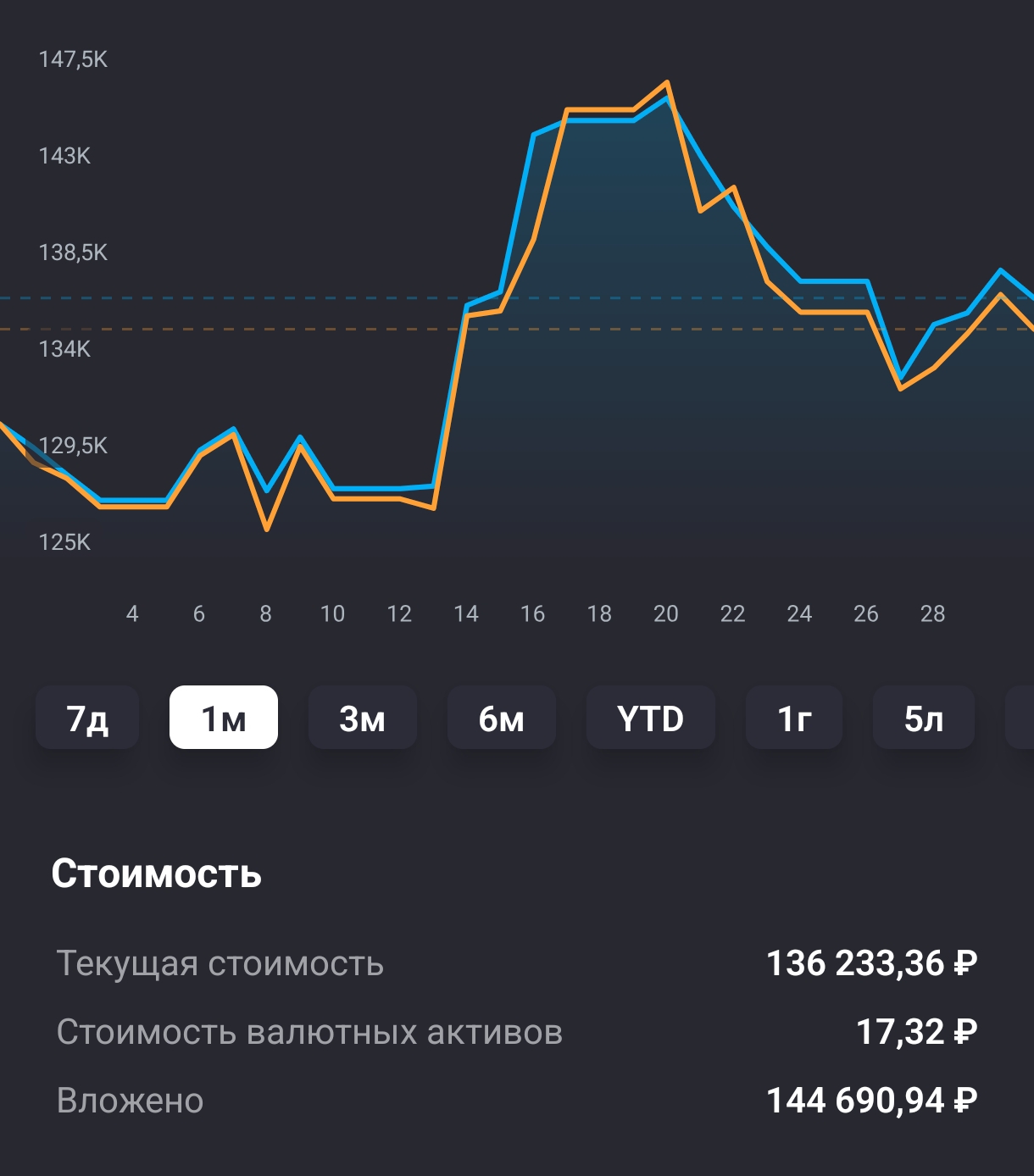Image resolution: width=1034 pixels, height=1176 pixels.
Task: Switch to the 3м timeframe
Action: click(363, 718)
